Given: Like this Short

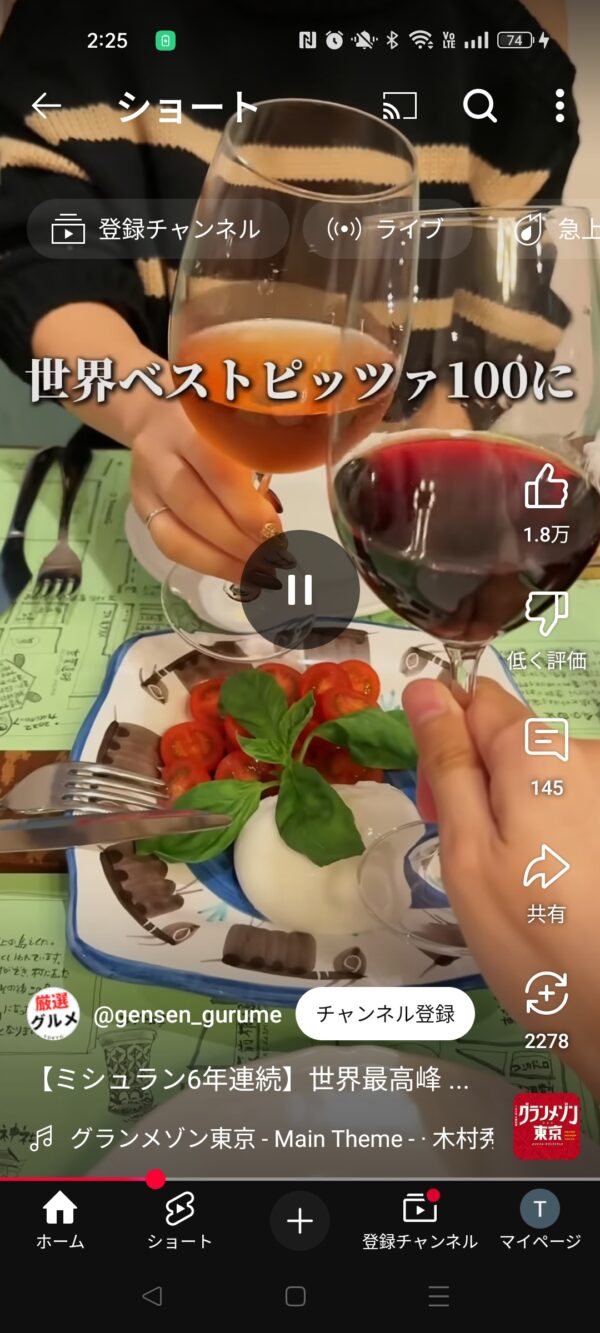Looking at the screenshot, I should [546, 504].
